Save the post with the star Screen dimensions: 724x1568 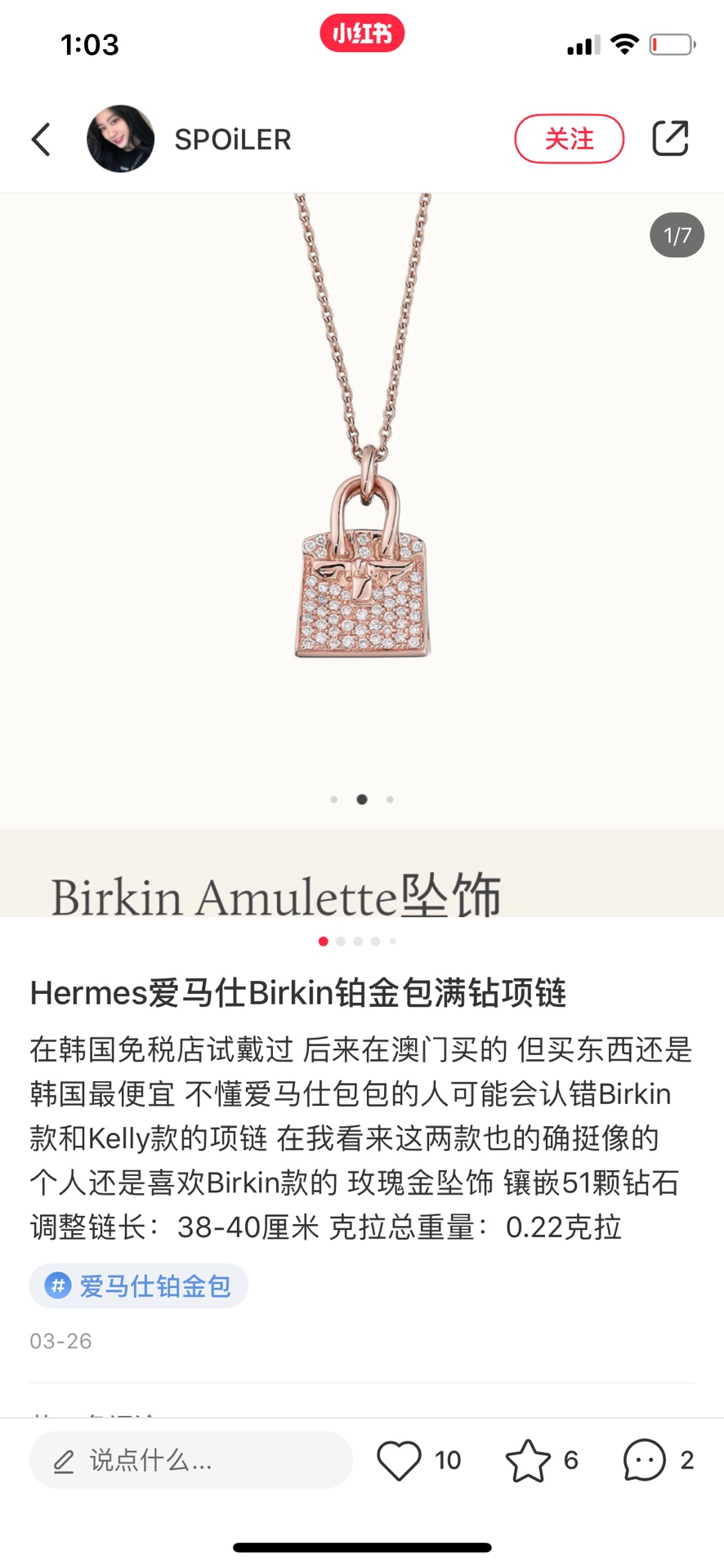(x=528, y=1460)
